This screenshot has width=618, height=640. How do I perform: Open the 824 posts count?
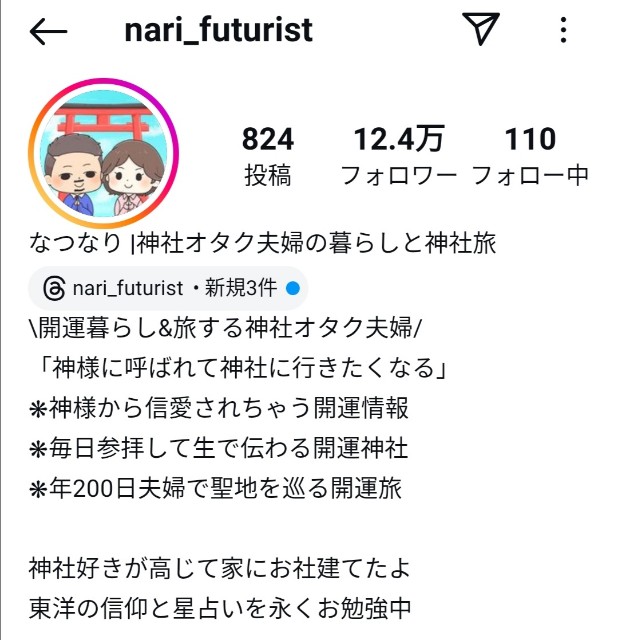click(x=268, y=157)
